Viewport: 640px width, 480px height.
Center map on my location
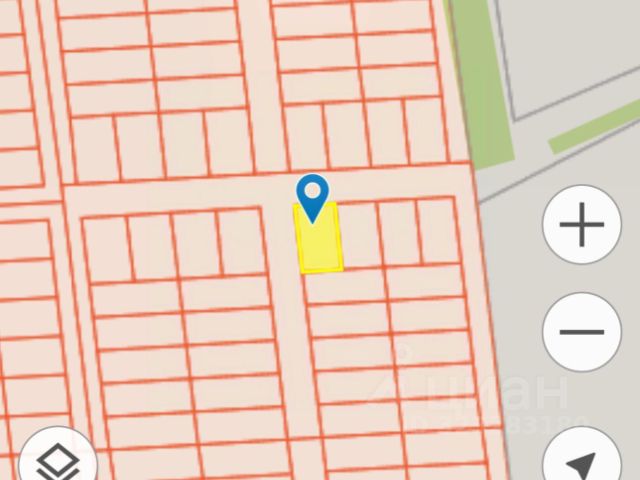pyautogui.click(x=582, y=462)
